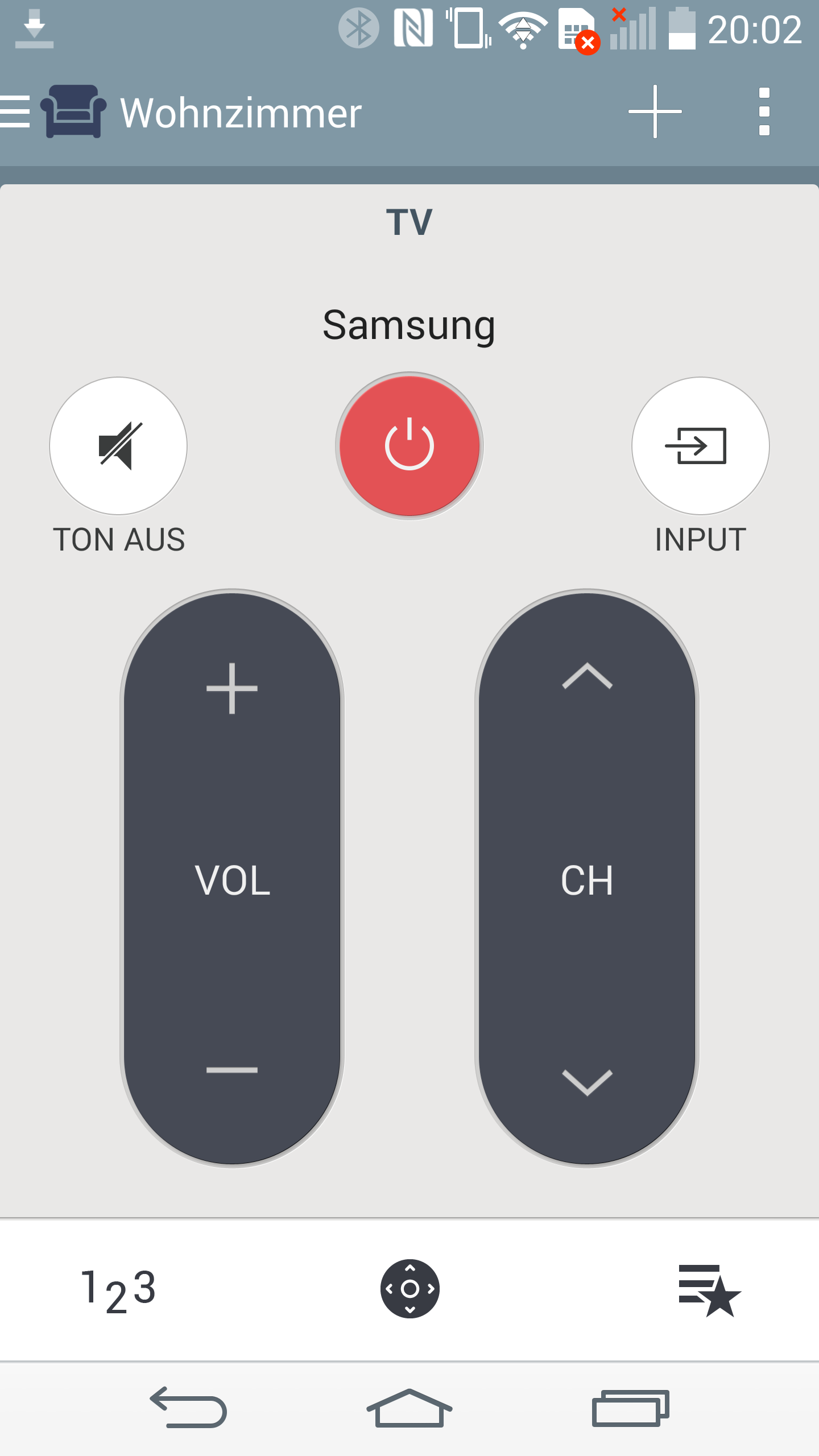The image size is (819, 1456).
Task: Go to previous channel with down chevron
Action: click(587, 1082)
